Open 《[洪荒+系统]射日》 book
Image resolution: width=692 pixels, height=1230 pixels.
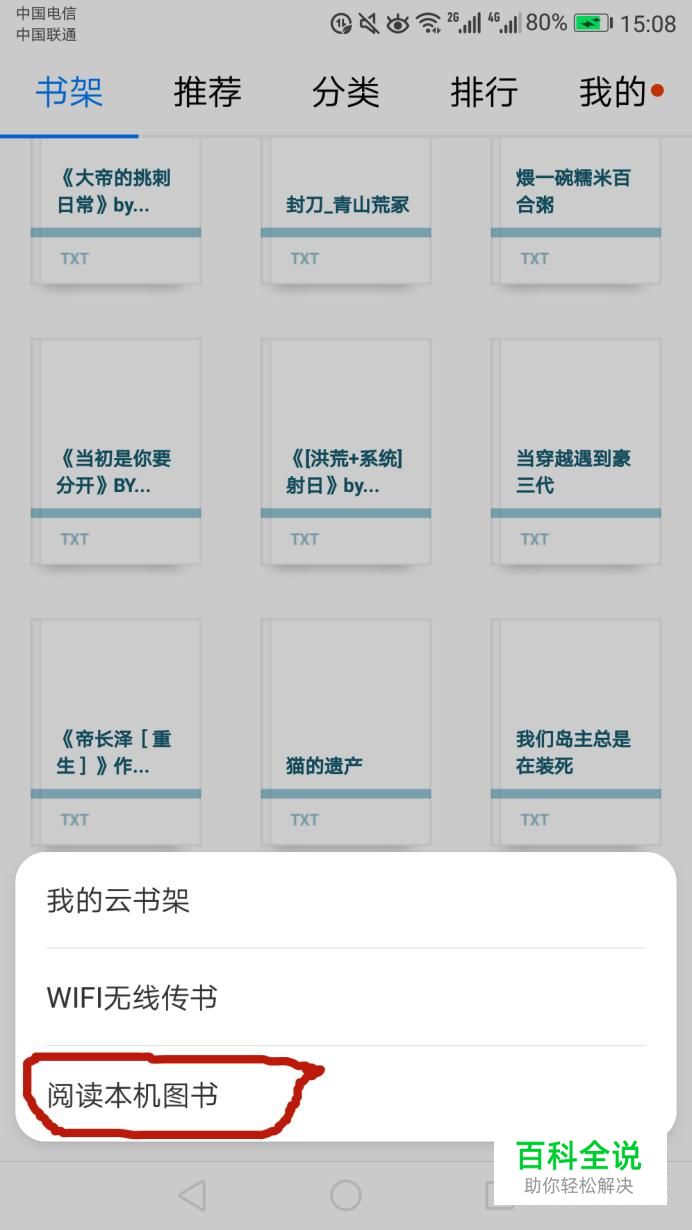[346, 451]
